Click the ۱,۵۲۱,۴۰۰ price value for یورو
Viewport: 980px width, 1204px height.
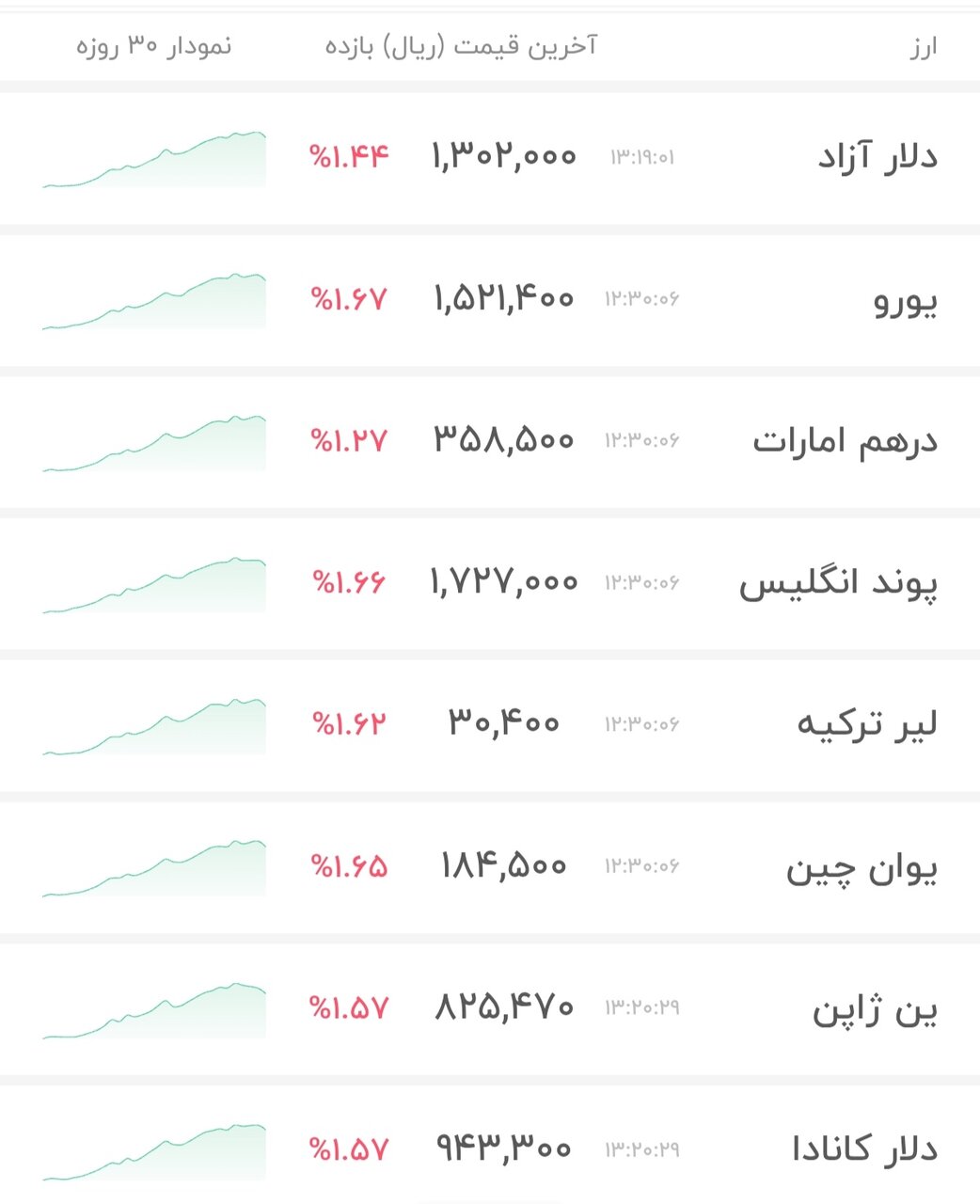(501, 298)
